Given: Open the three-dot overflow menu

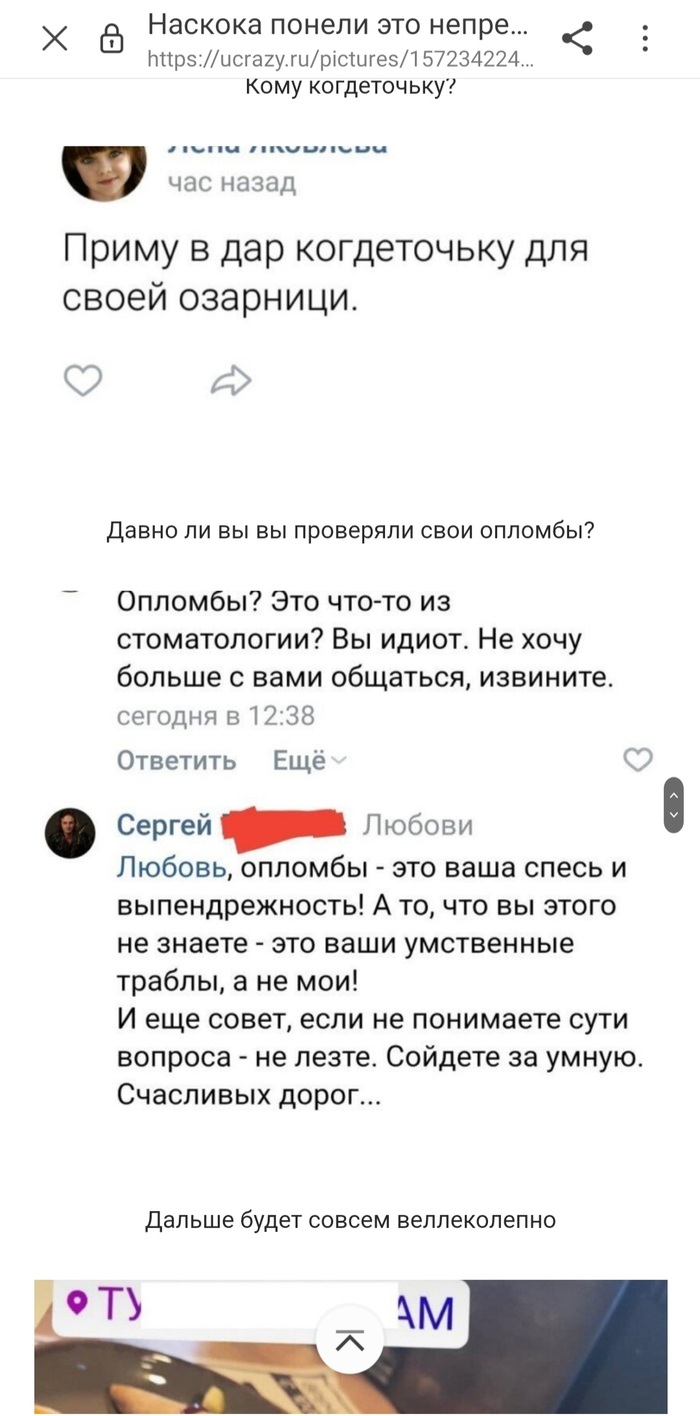Looking at the screenshot, I should [x=645, y=39].
